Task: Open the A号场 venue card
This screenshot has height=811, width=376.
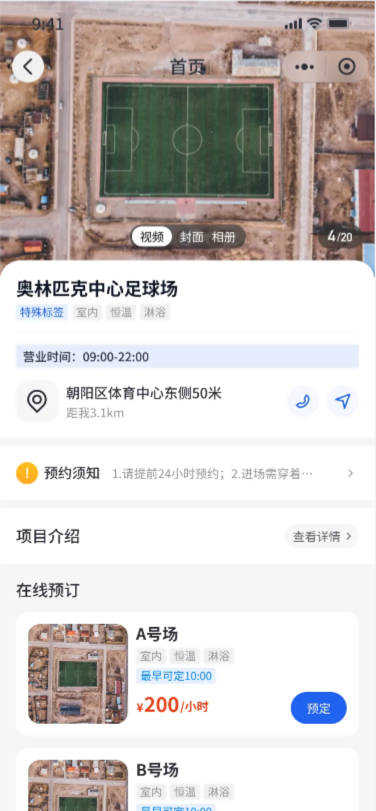Action: (x=187, y=674)
